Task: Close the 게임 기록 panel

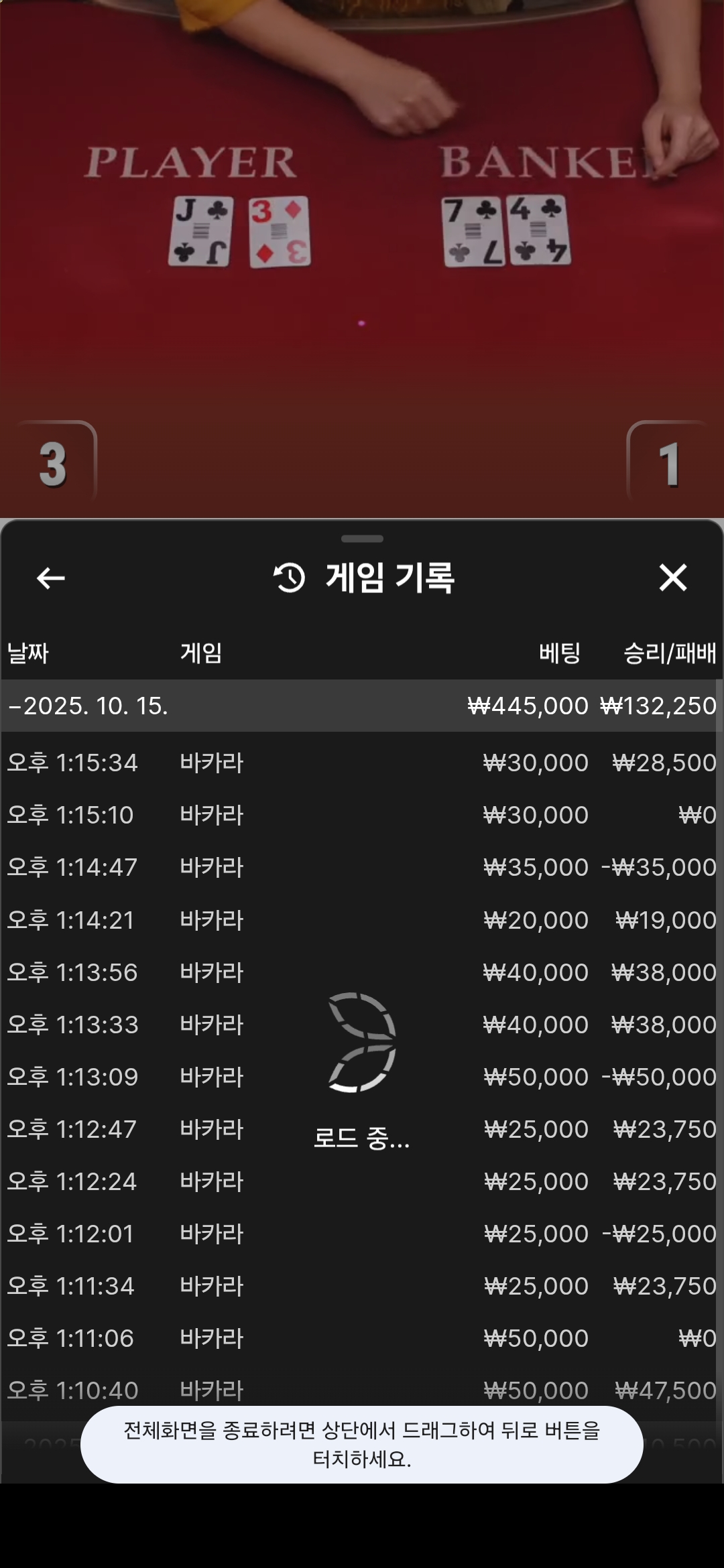Action: [x=672, y=578]
